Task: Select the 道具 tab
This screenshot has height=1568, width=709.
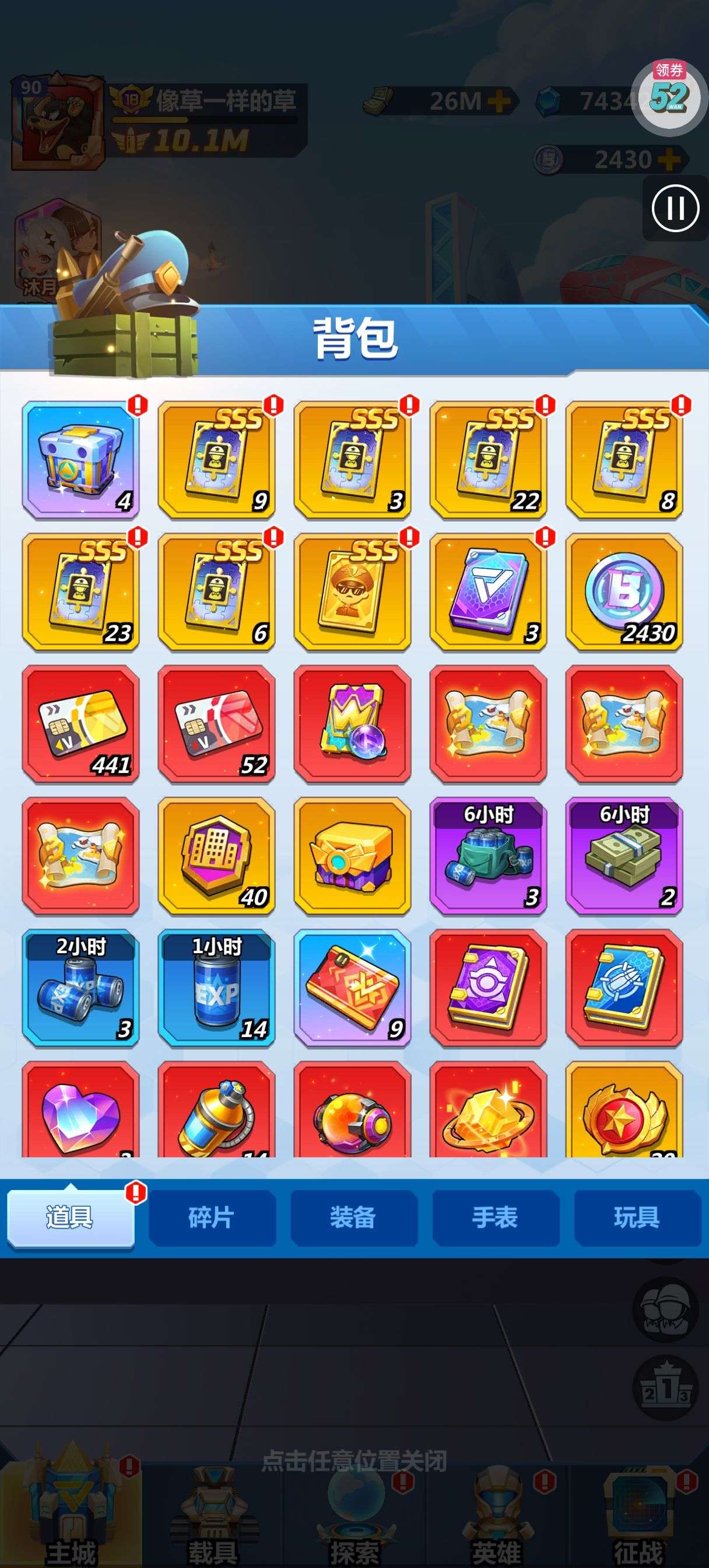Action: click(70, 1218)
